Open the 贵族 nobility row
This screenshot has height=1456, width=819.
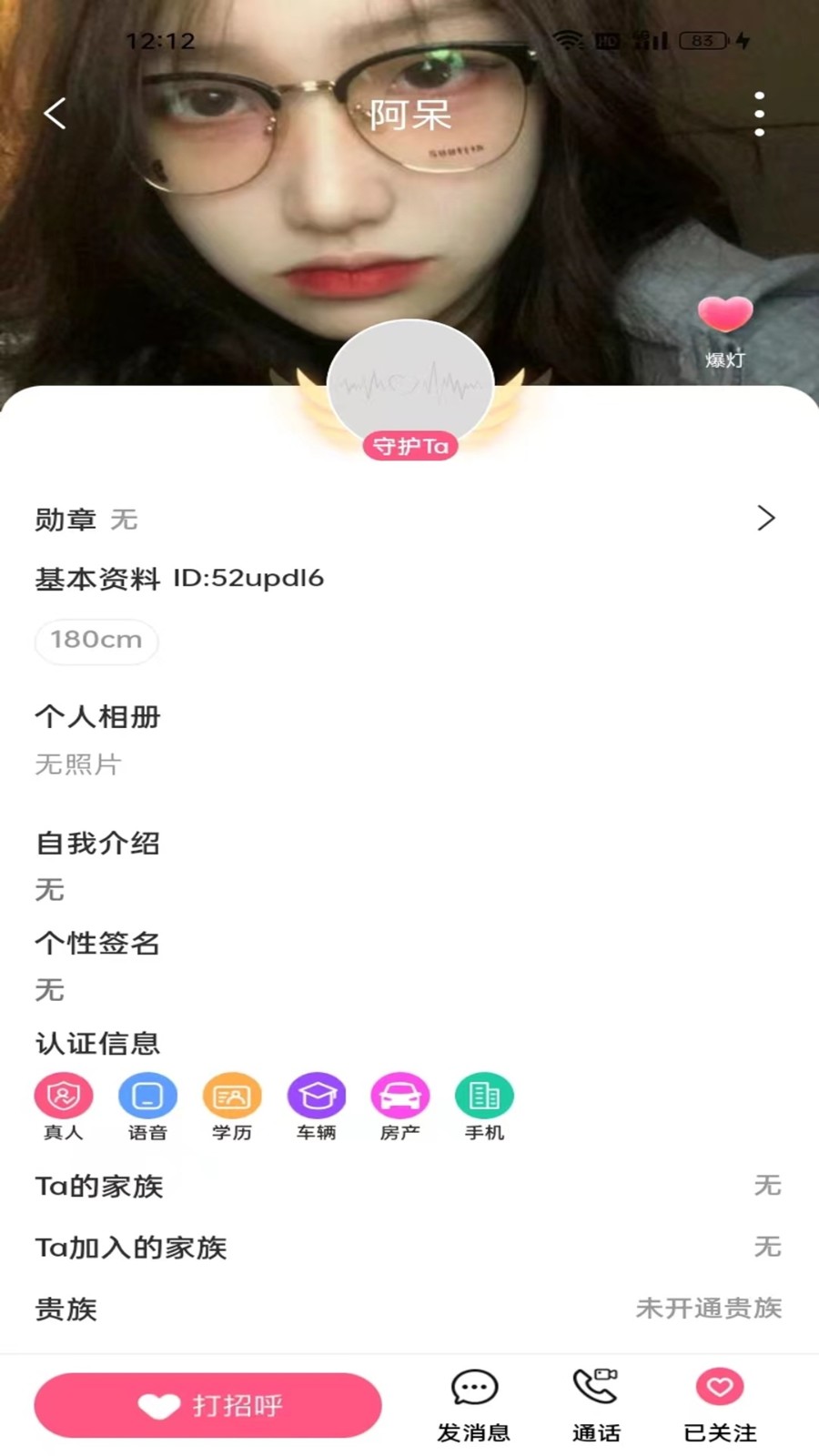(x=409, y=1309)
